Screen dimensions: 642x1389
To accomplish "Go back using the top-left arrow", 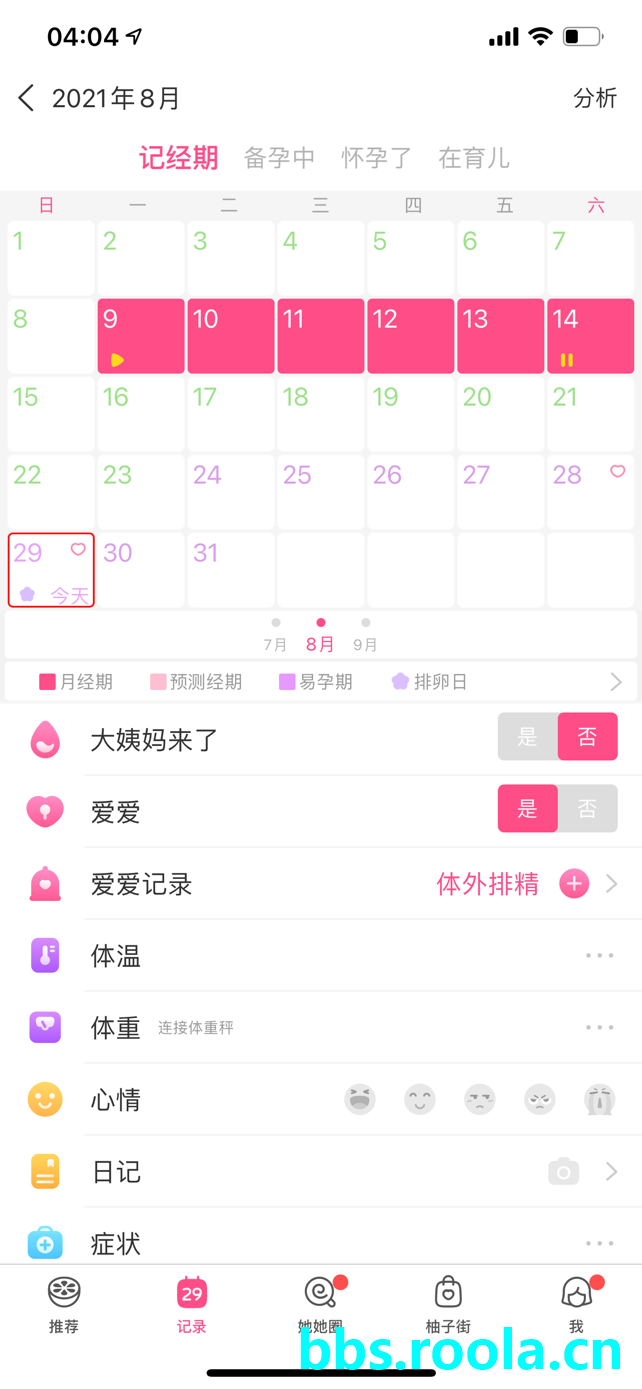I will pyautogui.click(x=27, y=98).
